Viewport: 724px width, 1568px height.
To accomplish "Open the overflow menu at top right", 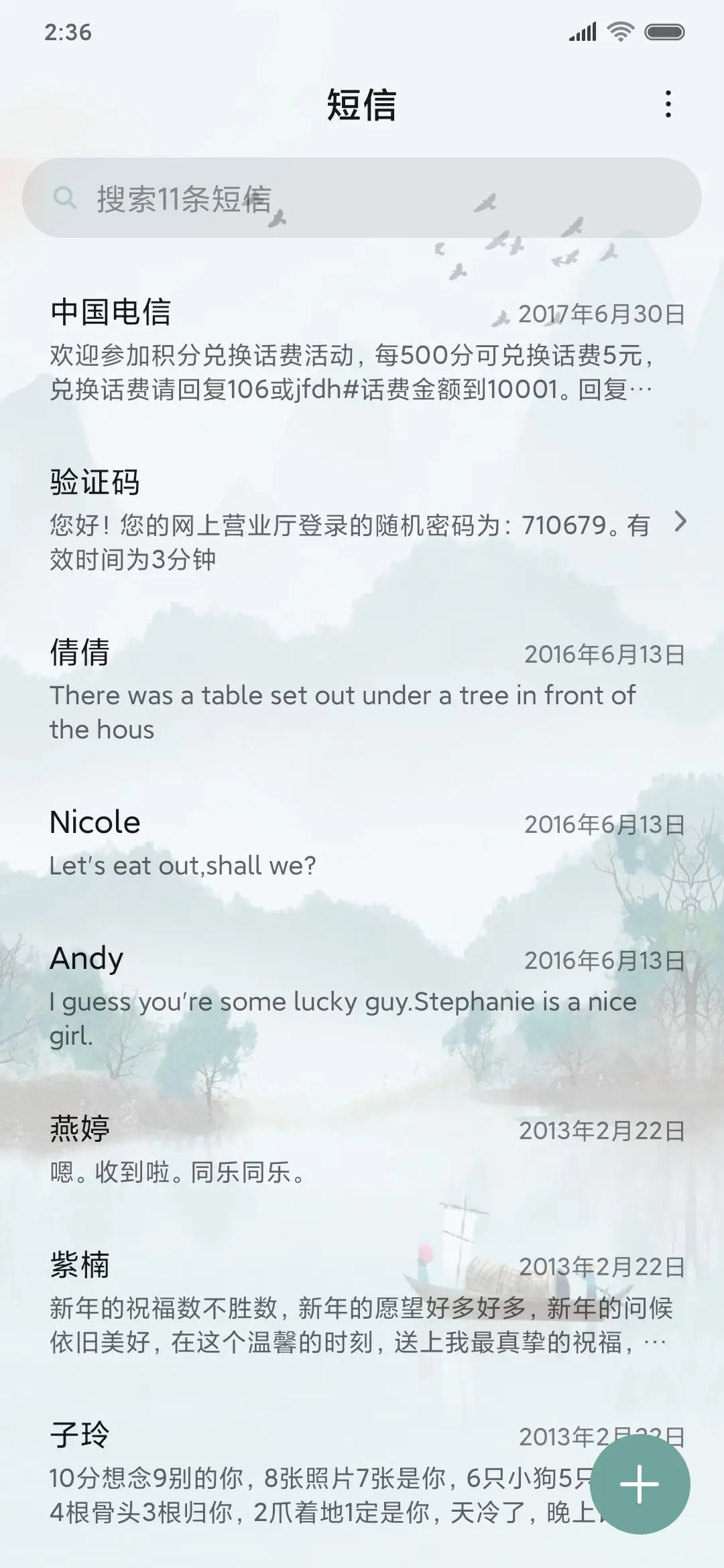I will click(667, 105).
